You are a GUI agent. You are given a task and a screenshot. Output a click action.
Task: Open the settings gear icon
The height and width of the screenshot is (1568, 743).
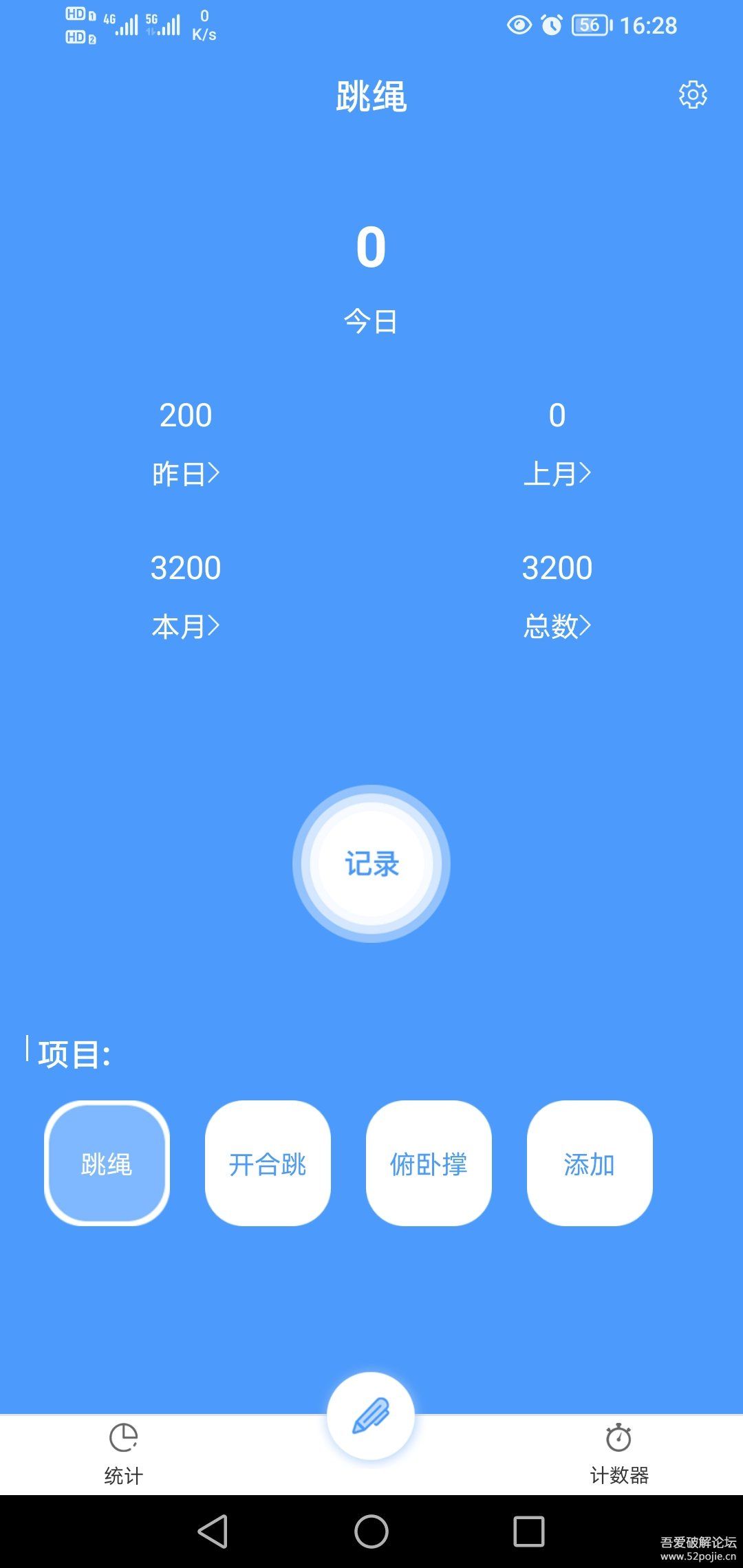(693, 96)
